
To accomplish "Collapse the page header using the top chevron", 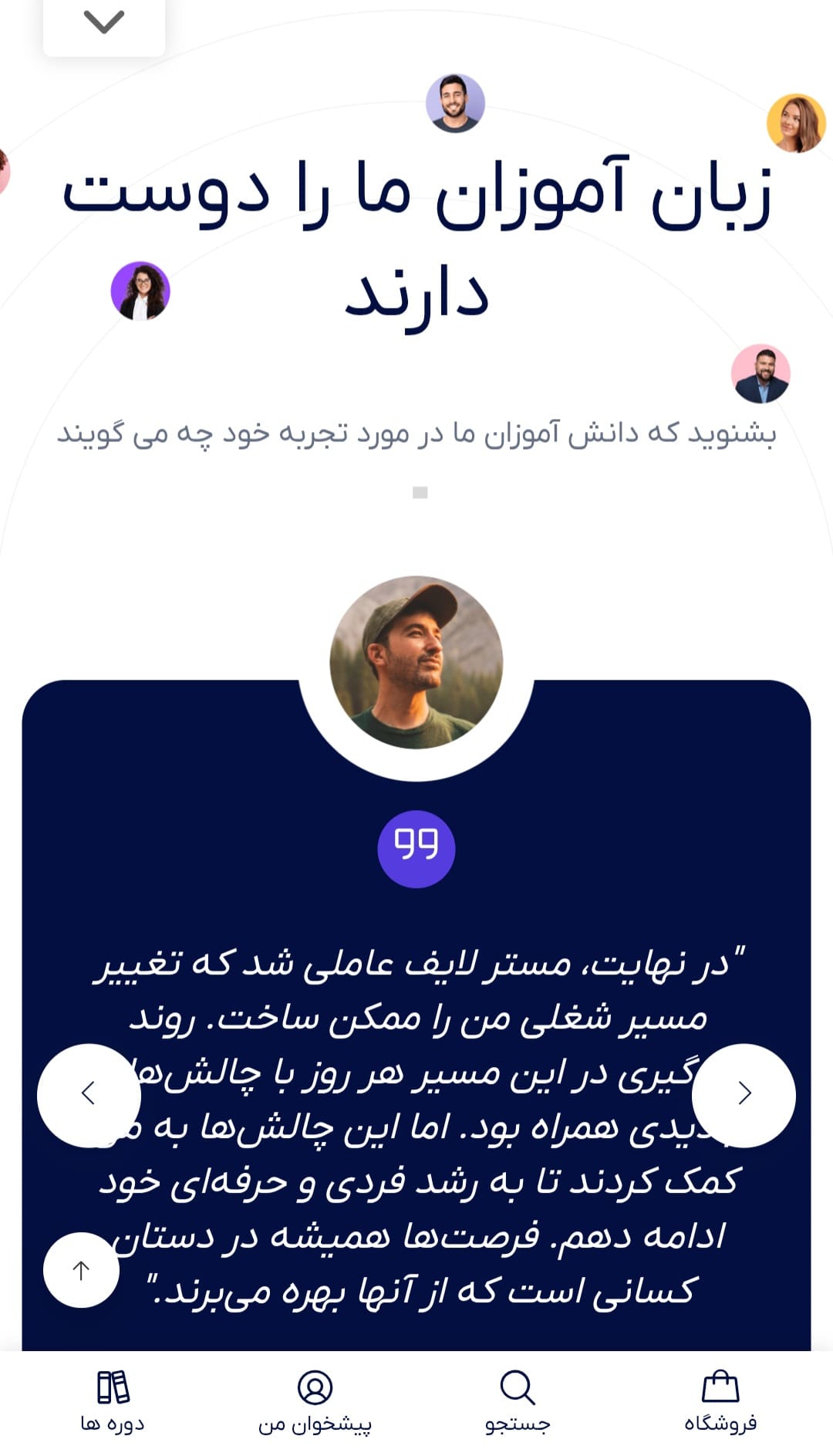I will click(x=104, y=22).
